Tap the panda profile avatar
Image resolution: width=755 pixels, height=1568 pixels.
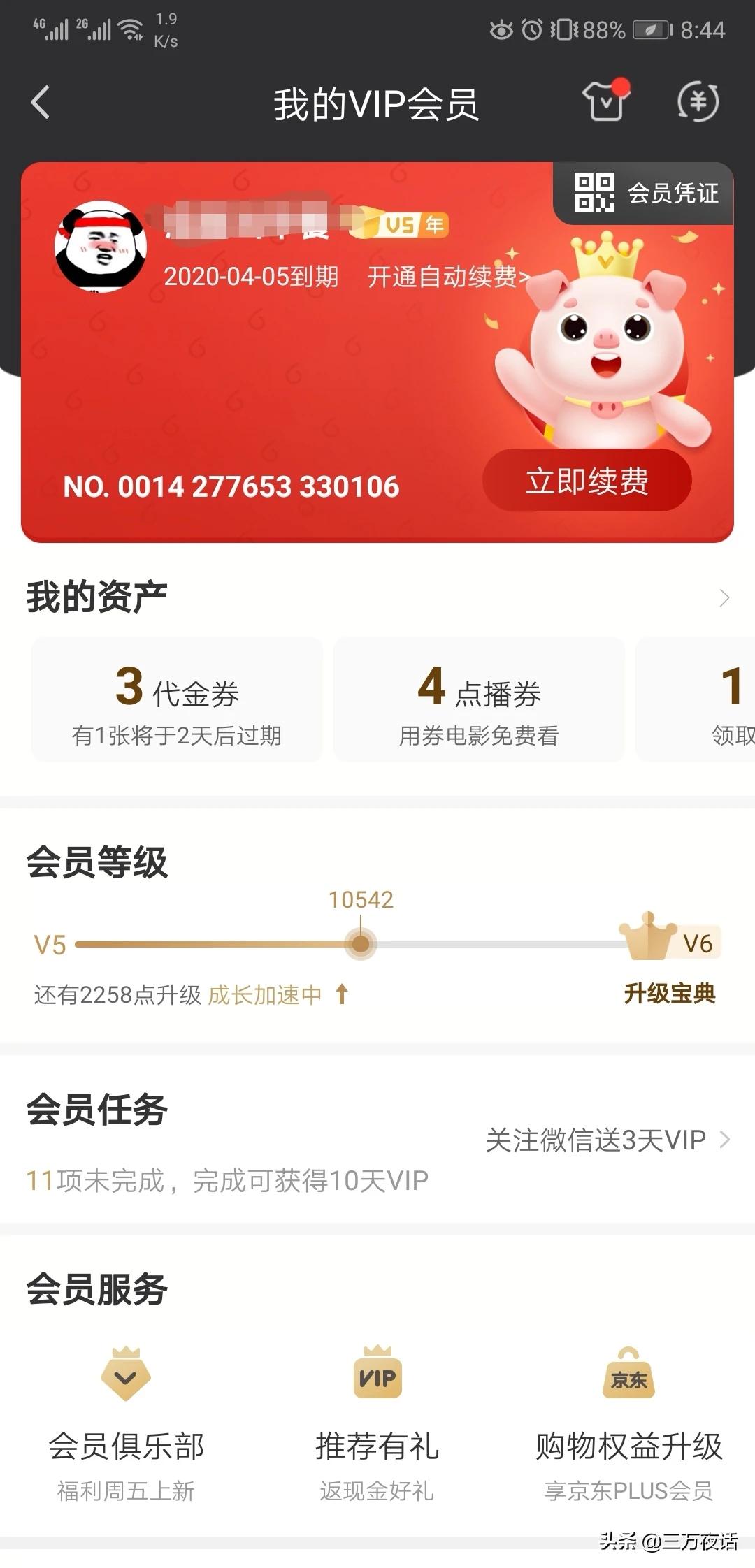pyautogui.click(x=101, y=246)
